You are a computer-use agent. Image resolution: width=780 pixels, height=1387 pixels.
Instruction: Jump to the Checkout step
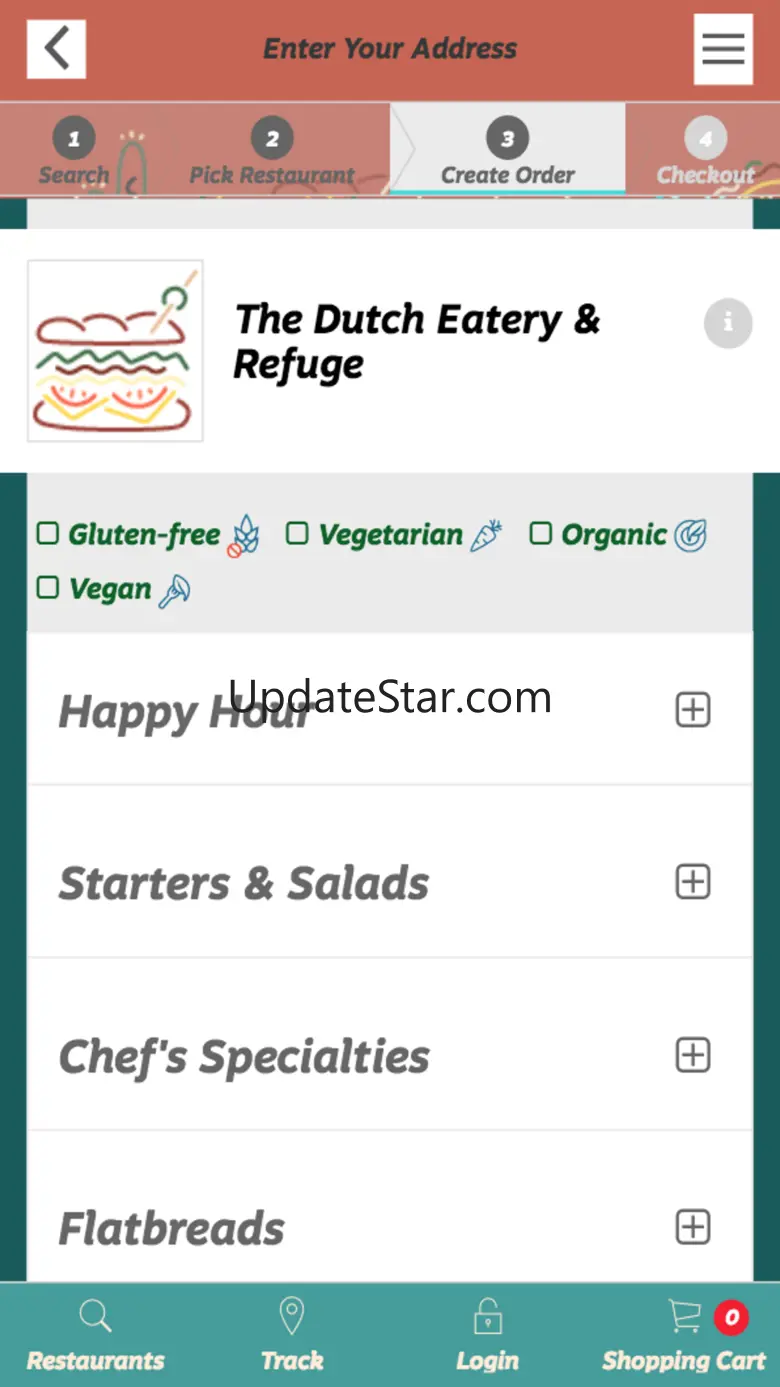(705, 153)
